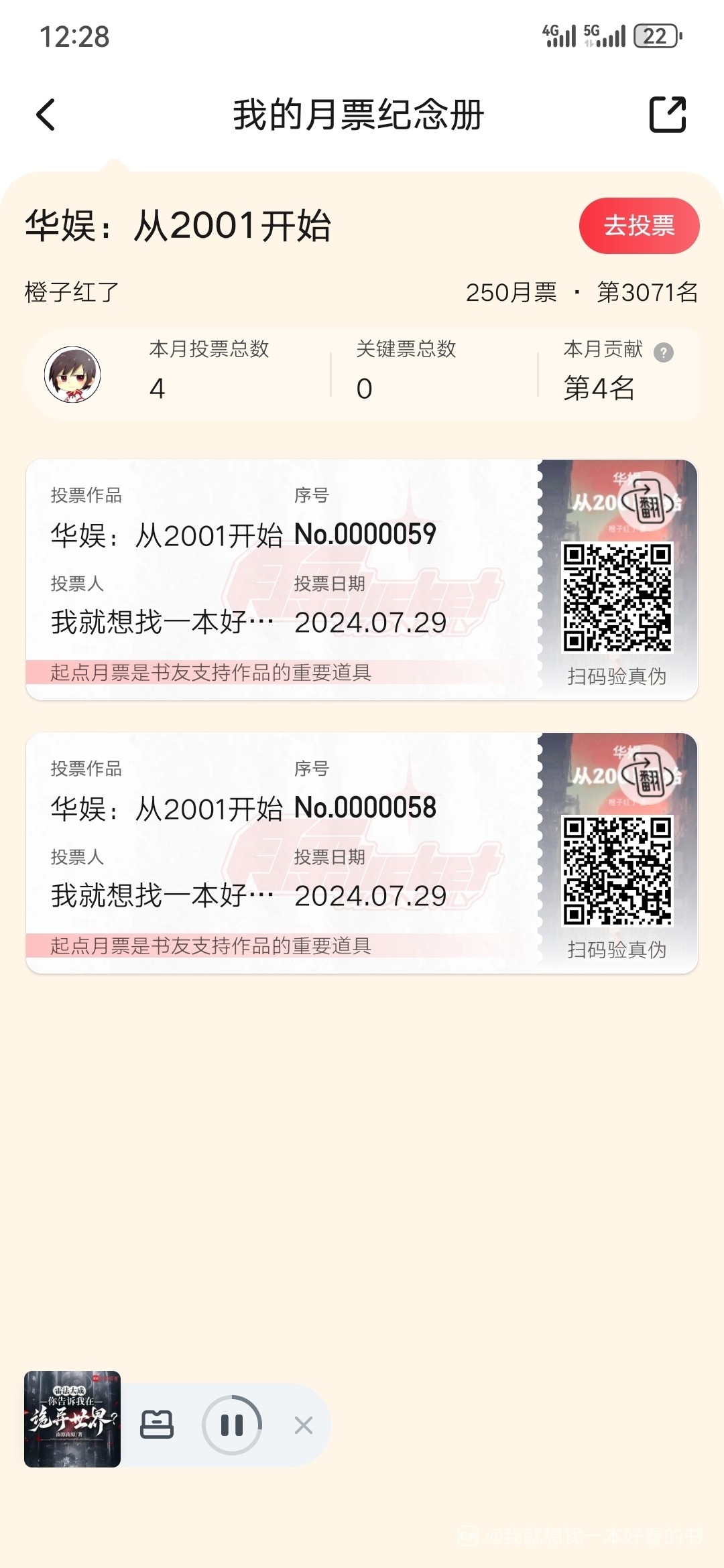The width and height of the screenshot is (724, 1568).
Task: Open the help icon next to 本月贡献
Action: click(663, 352)
